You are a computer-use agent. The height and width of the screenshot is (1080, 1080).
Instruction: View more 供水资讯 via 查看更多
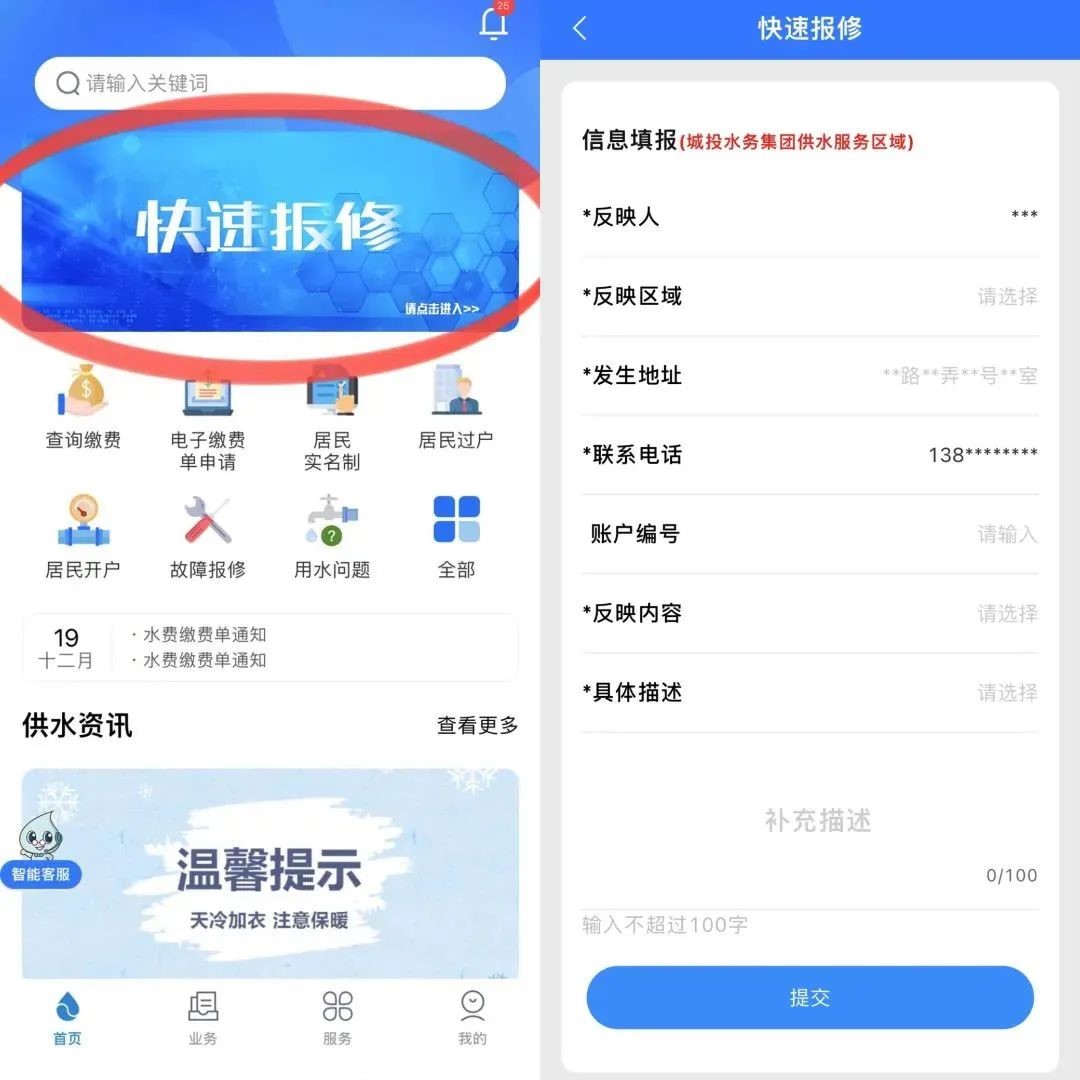pos(477,725)
